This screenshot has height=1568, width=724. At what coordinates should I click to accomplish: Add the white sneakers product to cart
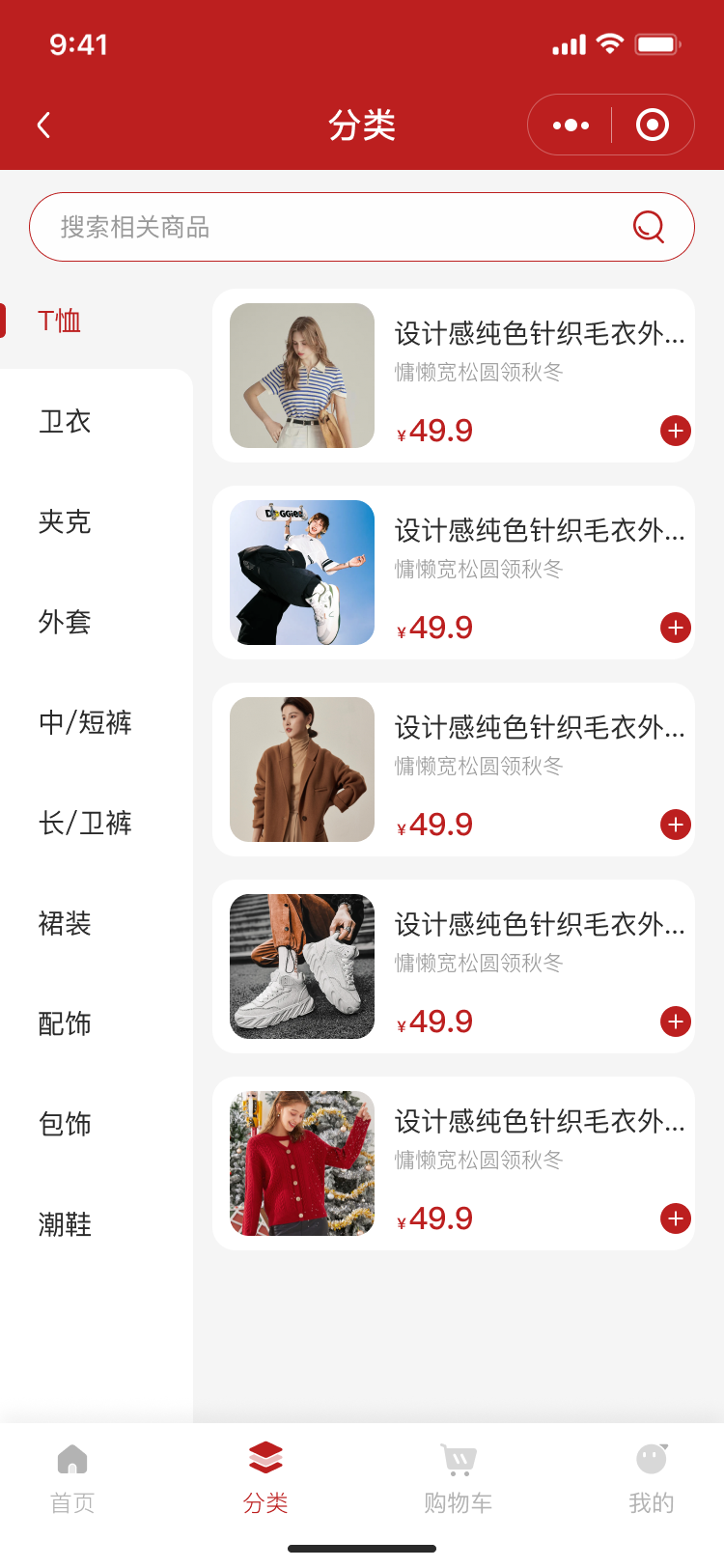[x=676, y=1022]
